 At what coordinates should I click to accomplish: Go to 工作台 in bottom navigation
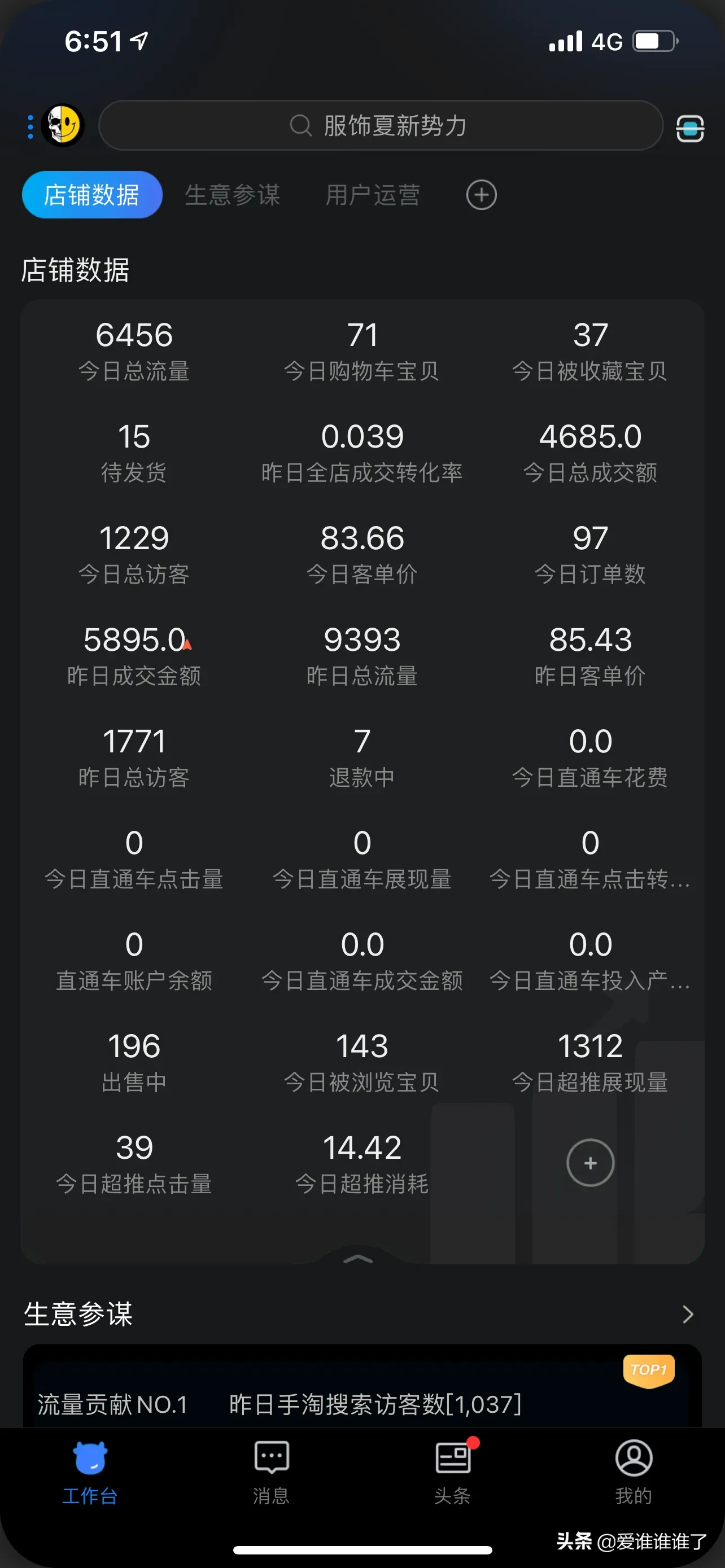(90, 1473)
